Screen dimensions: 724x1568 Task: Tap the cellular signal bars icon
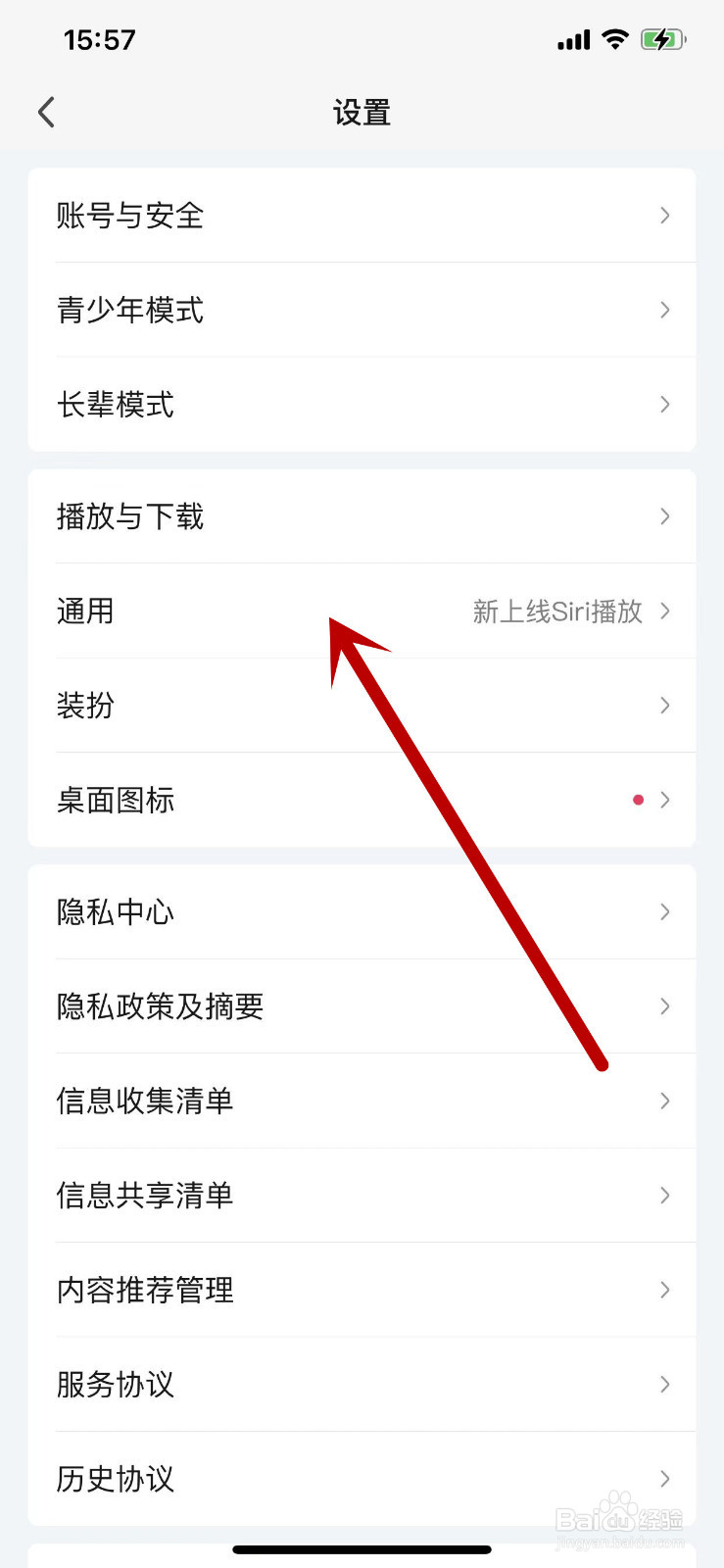[574, 39]
